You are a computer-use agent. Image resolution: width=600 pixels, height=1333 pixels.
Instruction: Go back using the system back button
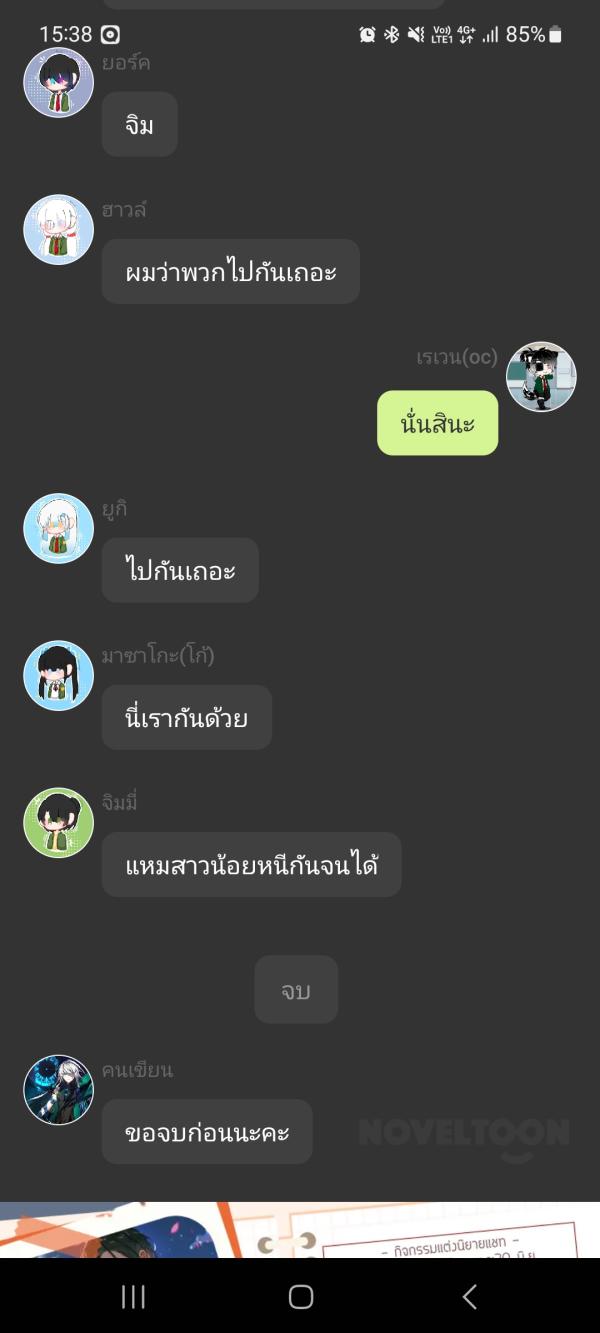pyautogui.click(x=469, y=1297)
